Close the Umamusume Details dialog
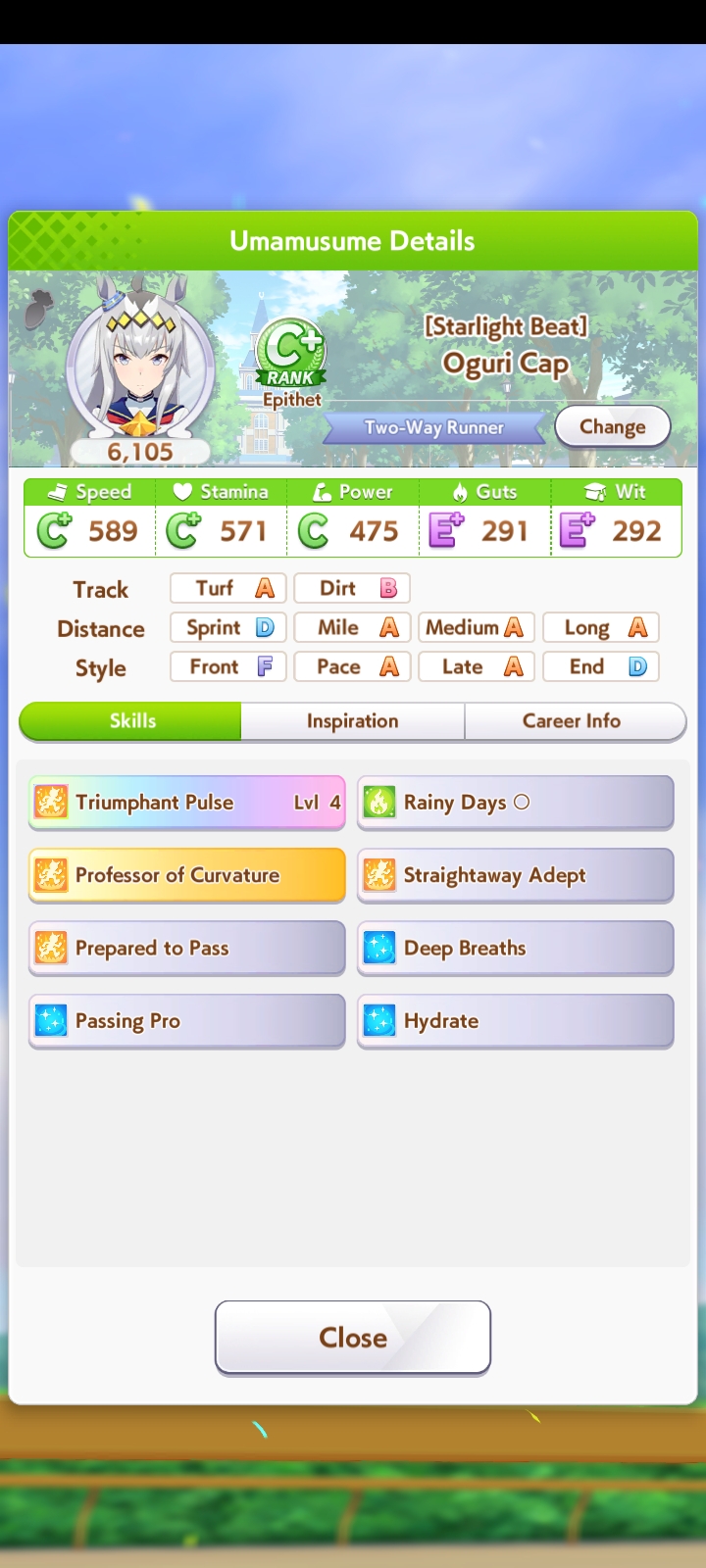 coord(353,1338)
